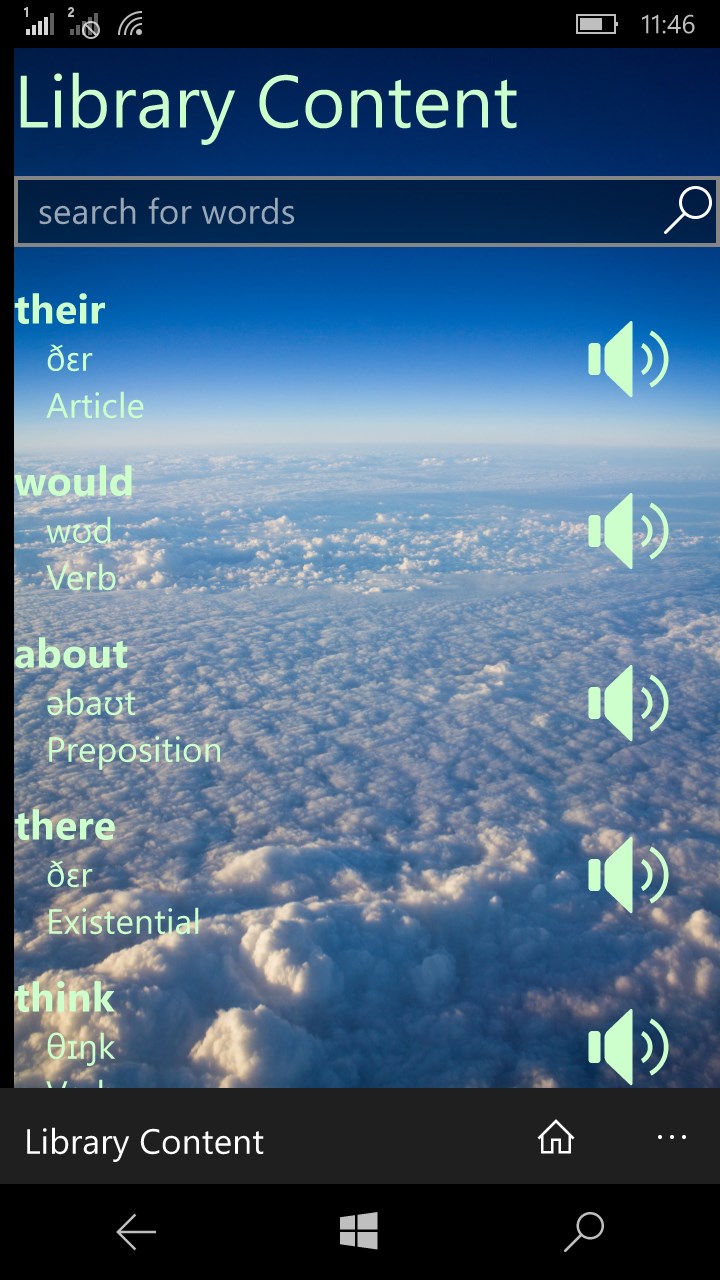
Task: Open the more options ellipsis menu
Action: pyautogui.click(x=672, y=1137)
